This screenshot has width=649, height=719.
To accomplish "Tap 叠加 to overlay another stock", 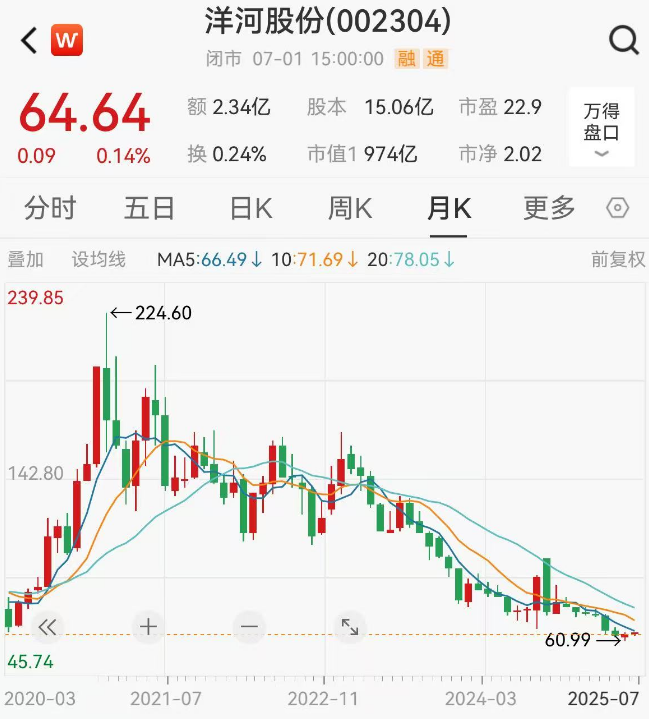I will click(x=26, y=260).
